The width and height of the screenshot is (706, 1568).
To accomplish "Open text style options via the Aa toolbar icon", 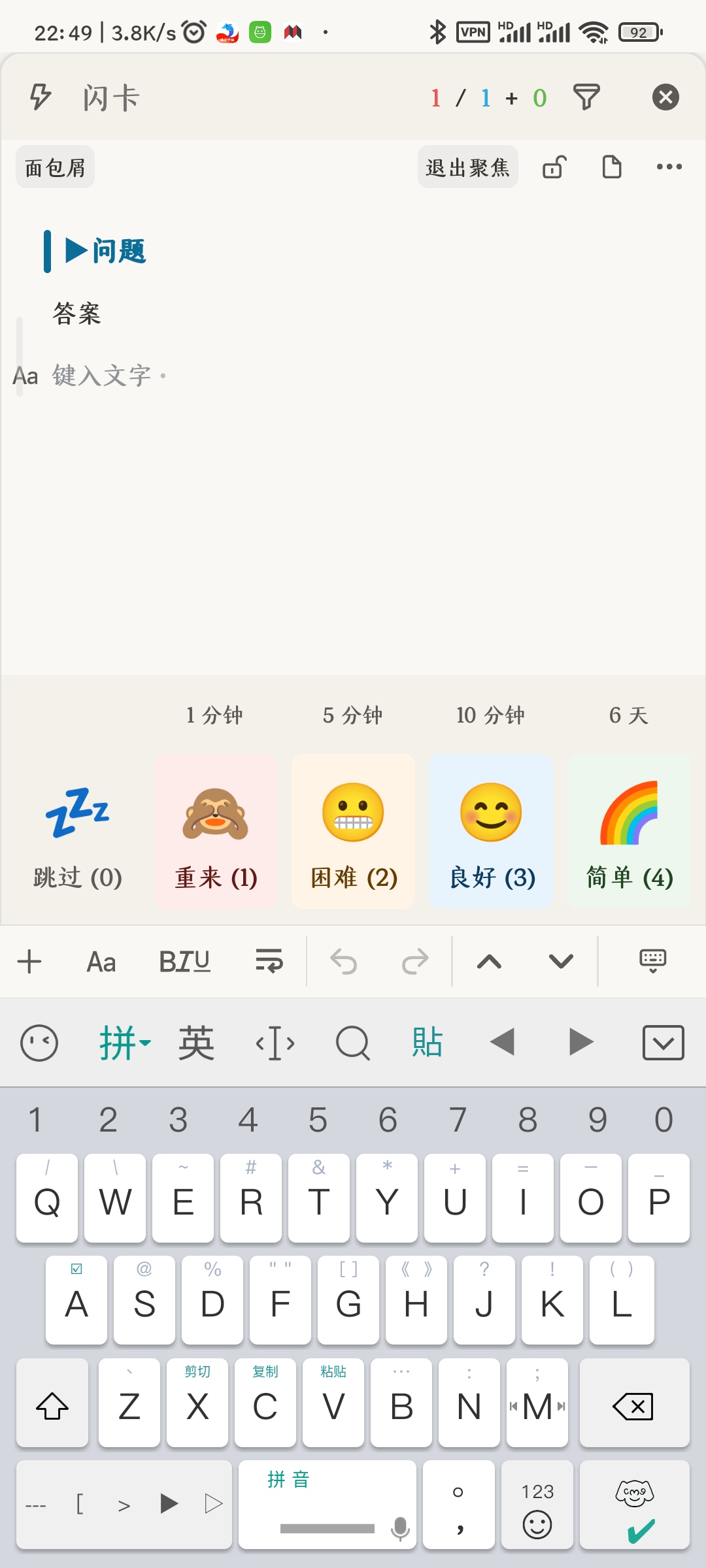I will tap(101, 960).
